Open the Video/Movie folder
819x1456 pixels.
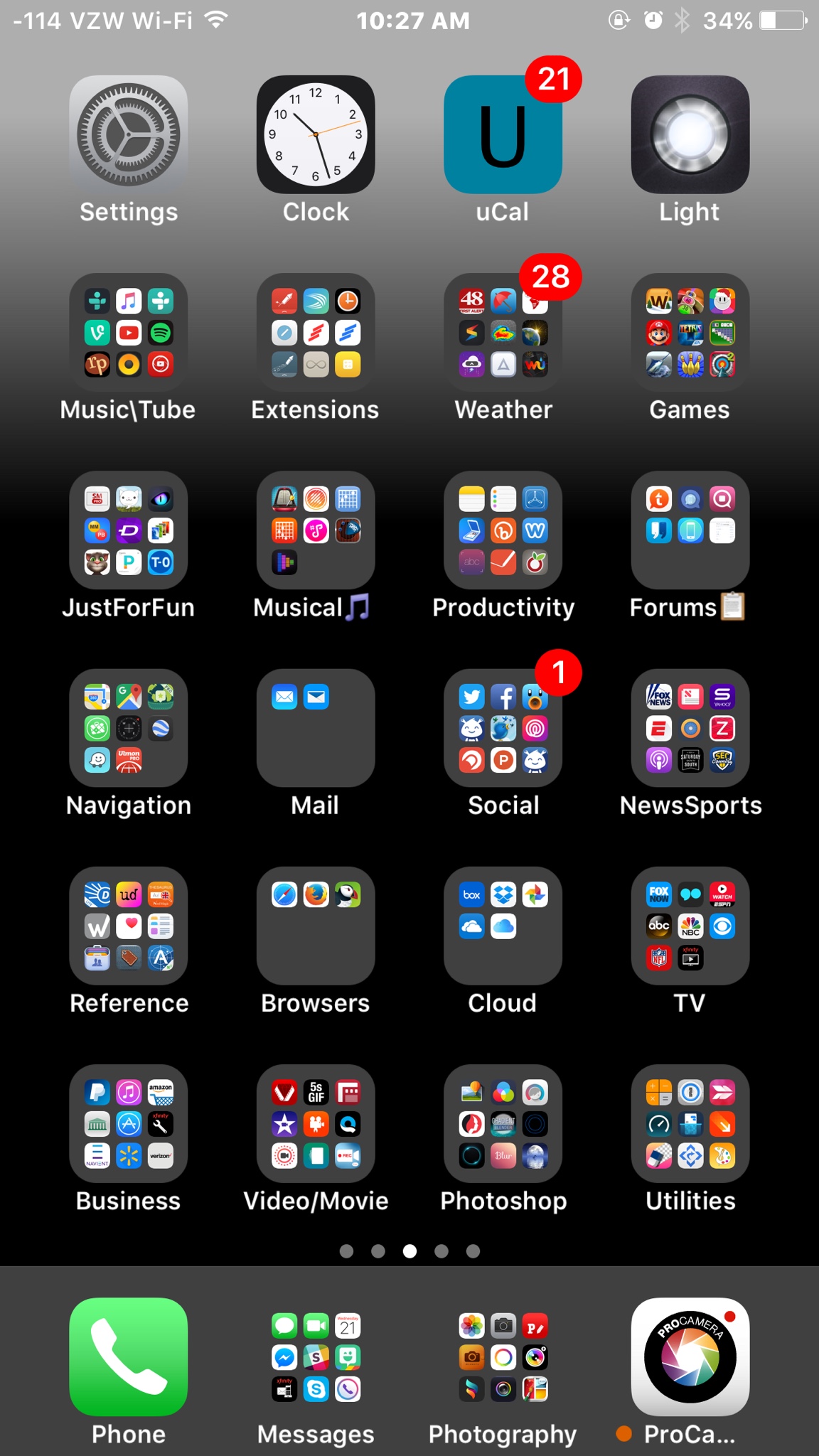[x=316, y=1123]
